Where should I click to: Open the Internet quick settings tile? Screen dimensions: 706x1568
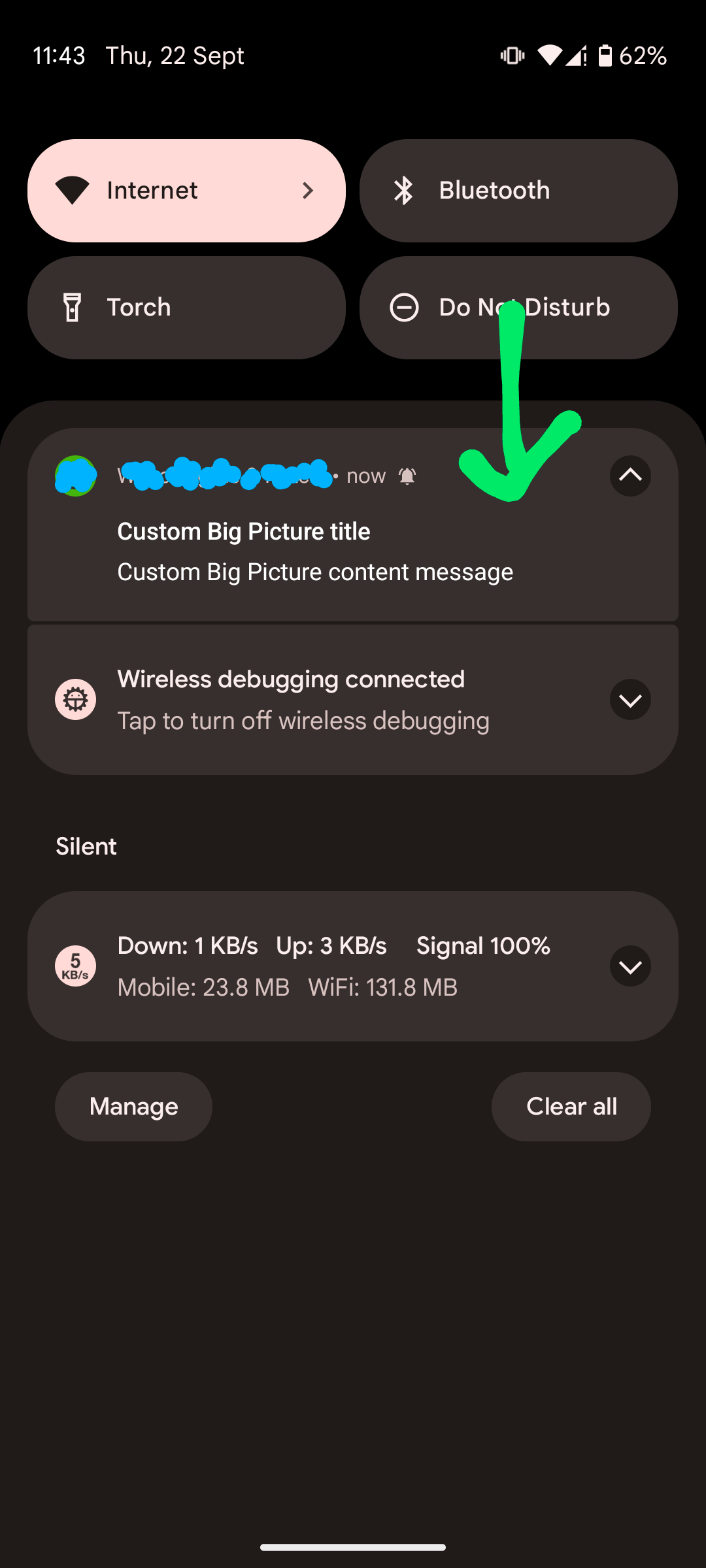coord(186,191)
